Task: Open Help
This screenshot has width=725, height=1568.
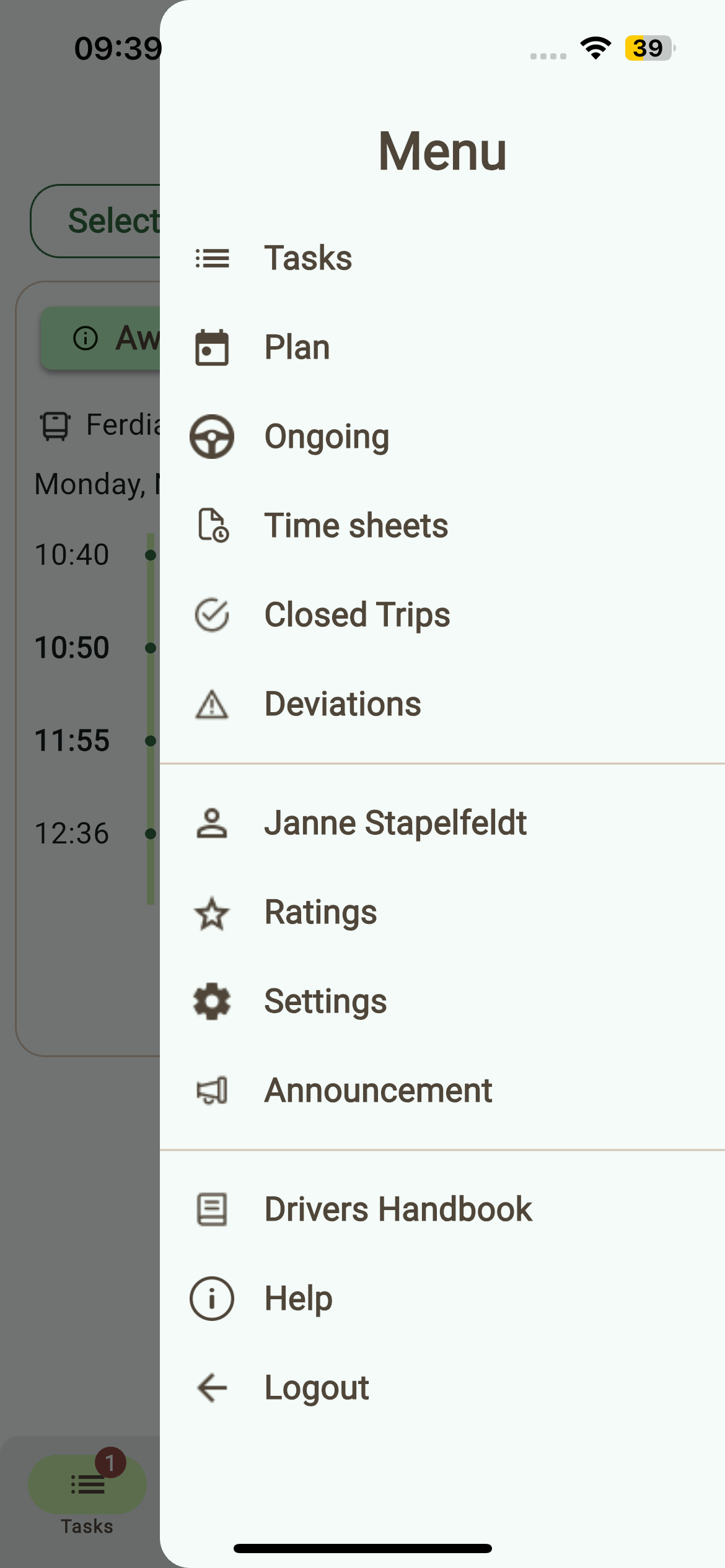Action: pos(298,1299)
